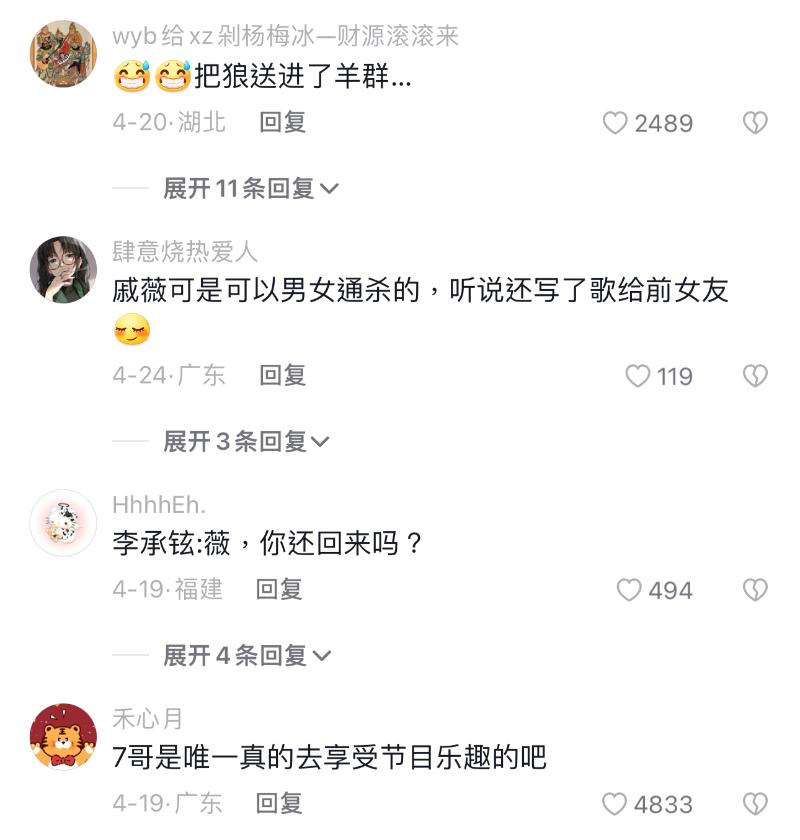The image size is (800, 840).
Task: Dislike the comment by HhhhEh.
Action: (x=754, y=590)
